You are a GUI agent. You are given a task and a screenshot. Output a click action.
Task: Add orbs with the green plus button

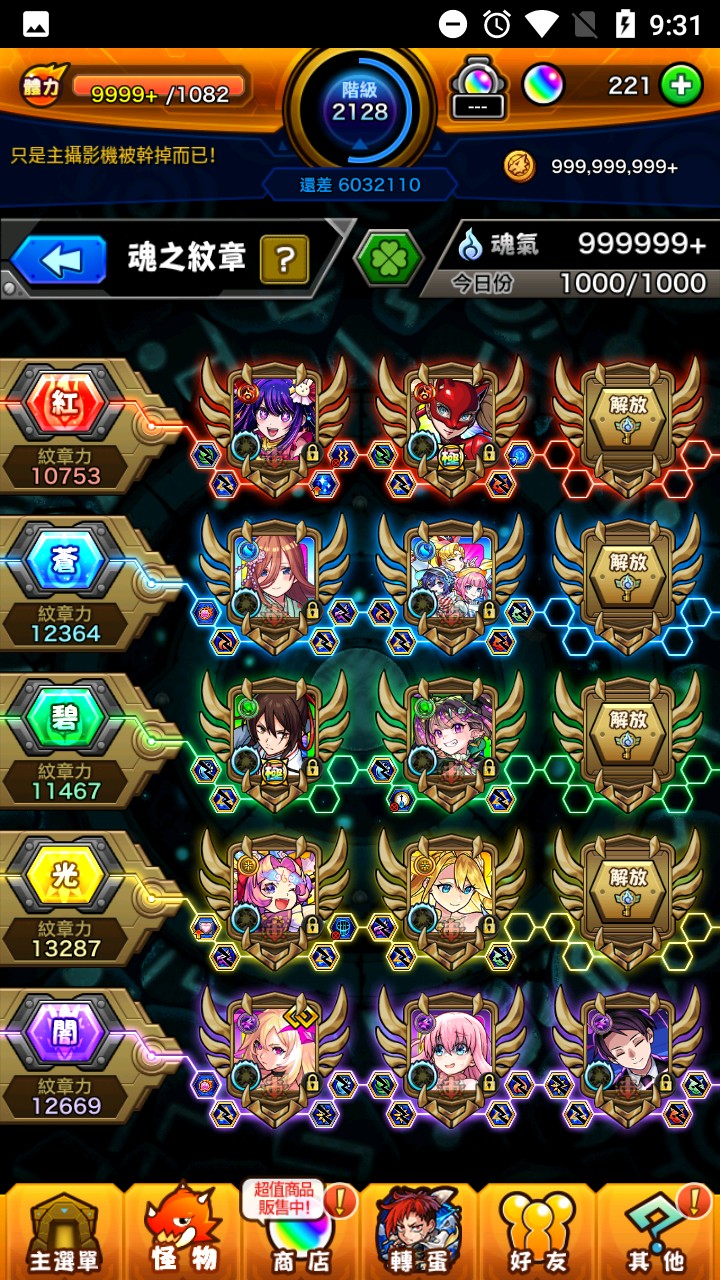click(x=681, y=86)
